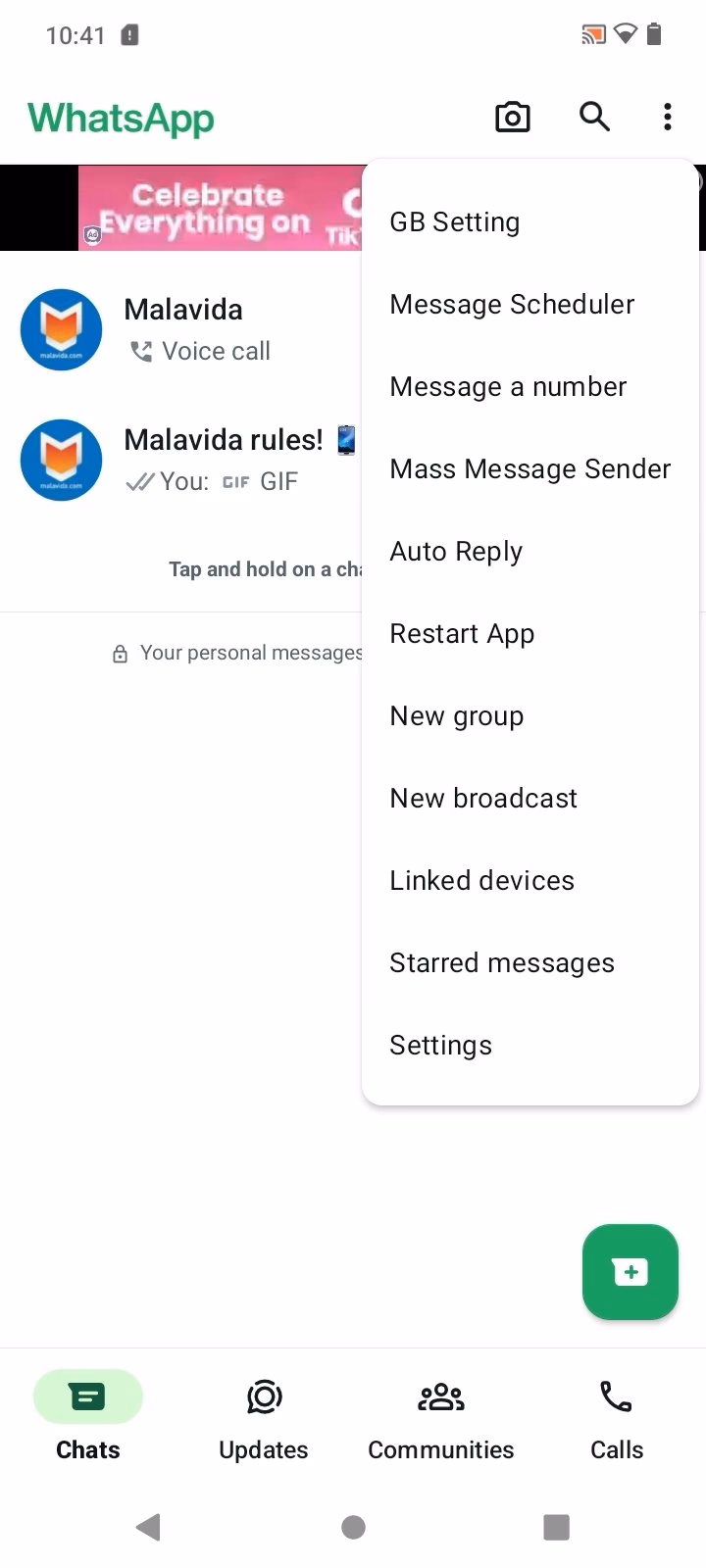Tap the Chats speech bubble icon

pos(87,1396)
